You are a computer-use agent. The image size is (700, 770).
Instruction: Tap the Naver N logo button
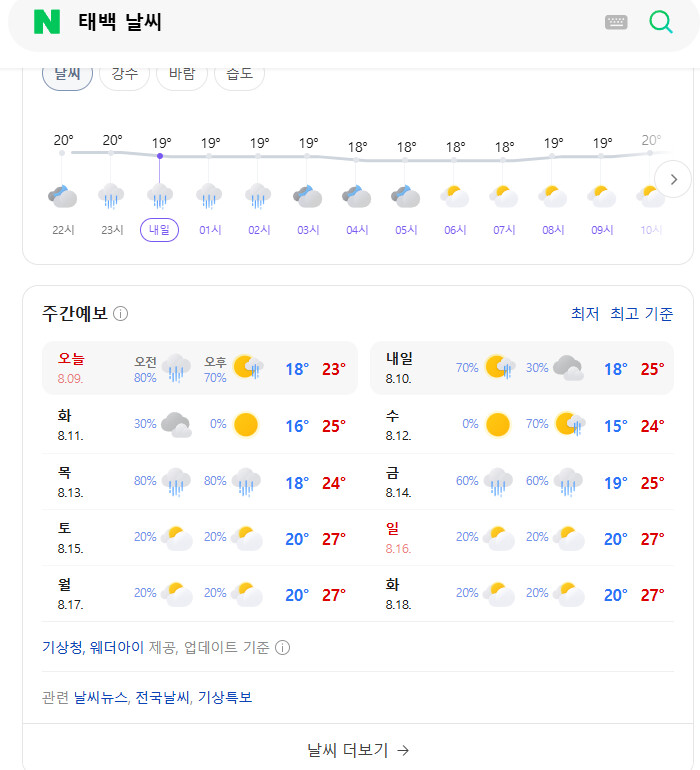pos(47,22)
